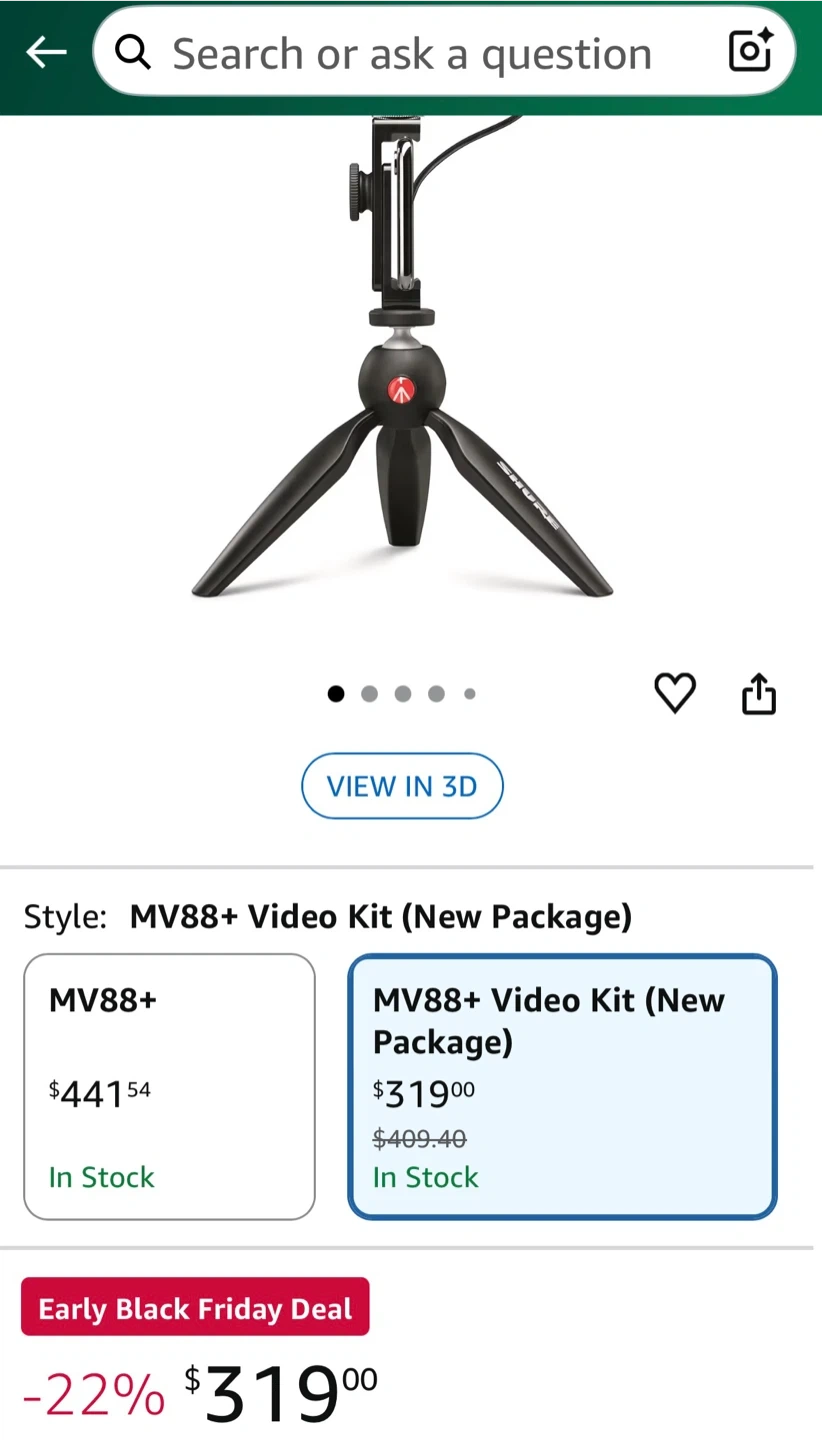Add product to wish list heart
The height and width of the screenshot is (1440, 822).
[675, 692]
